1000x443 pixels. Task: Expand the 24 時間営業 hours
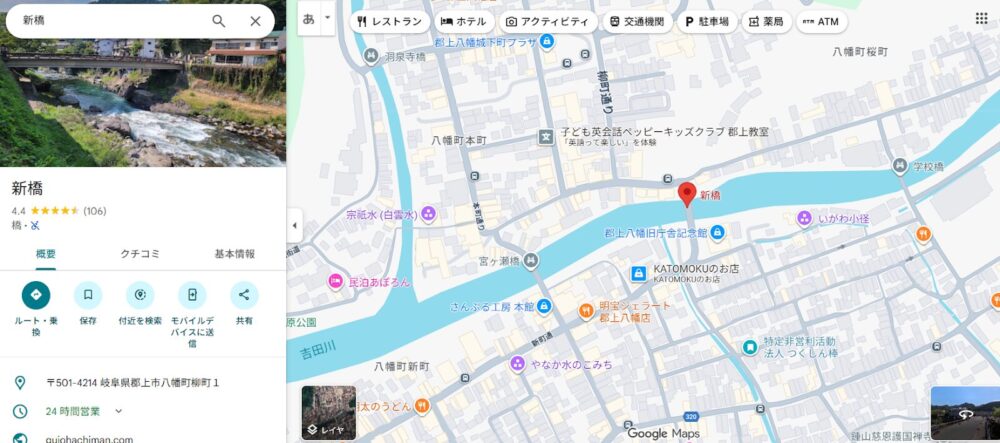click(x=118, y=411)
